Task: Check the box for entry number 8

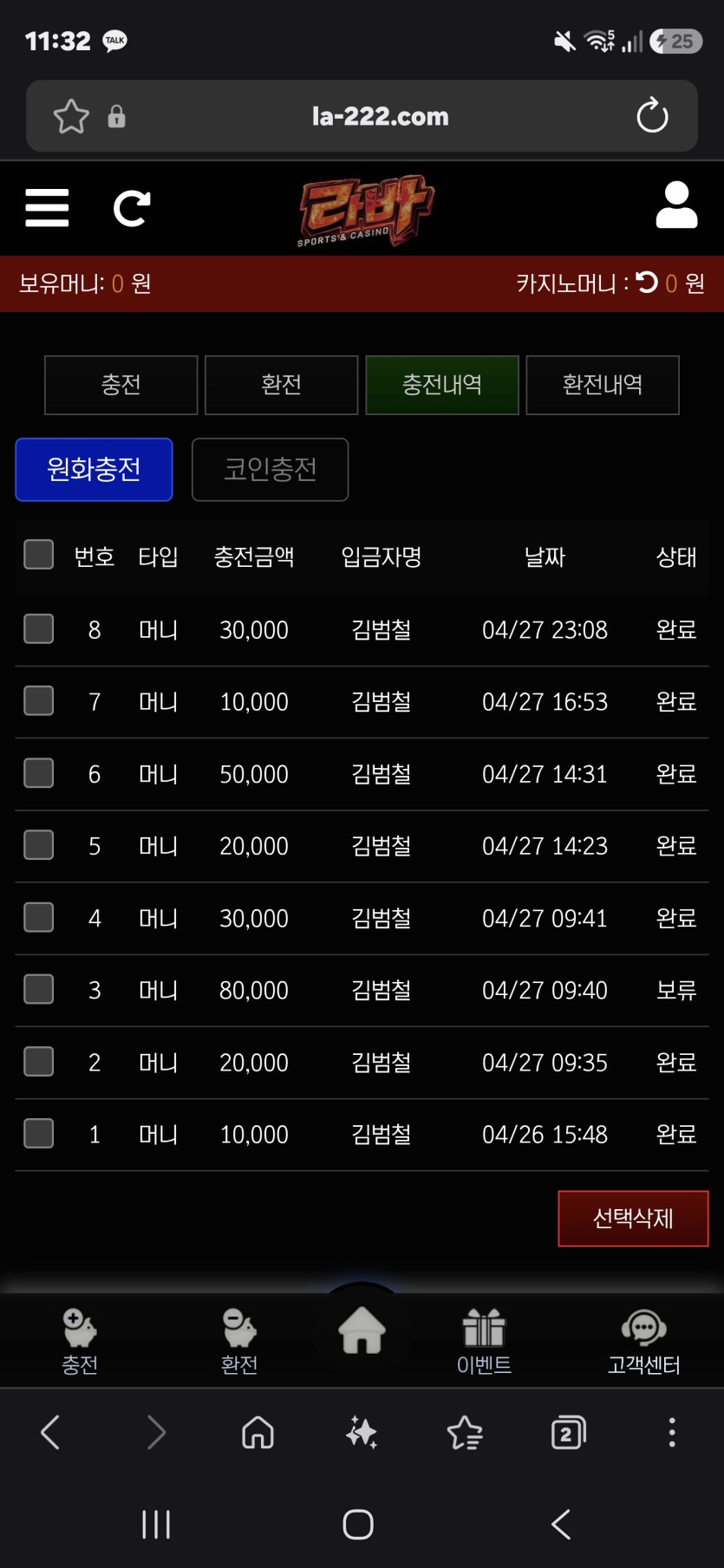Action: point(39,629)
